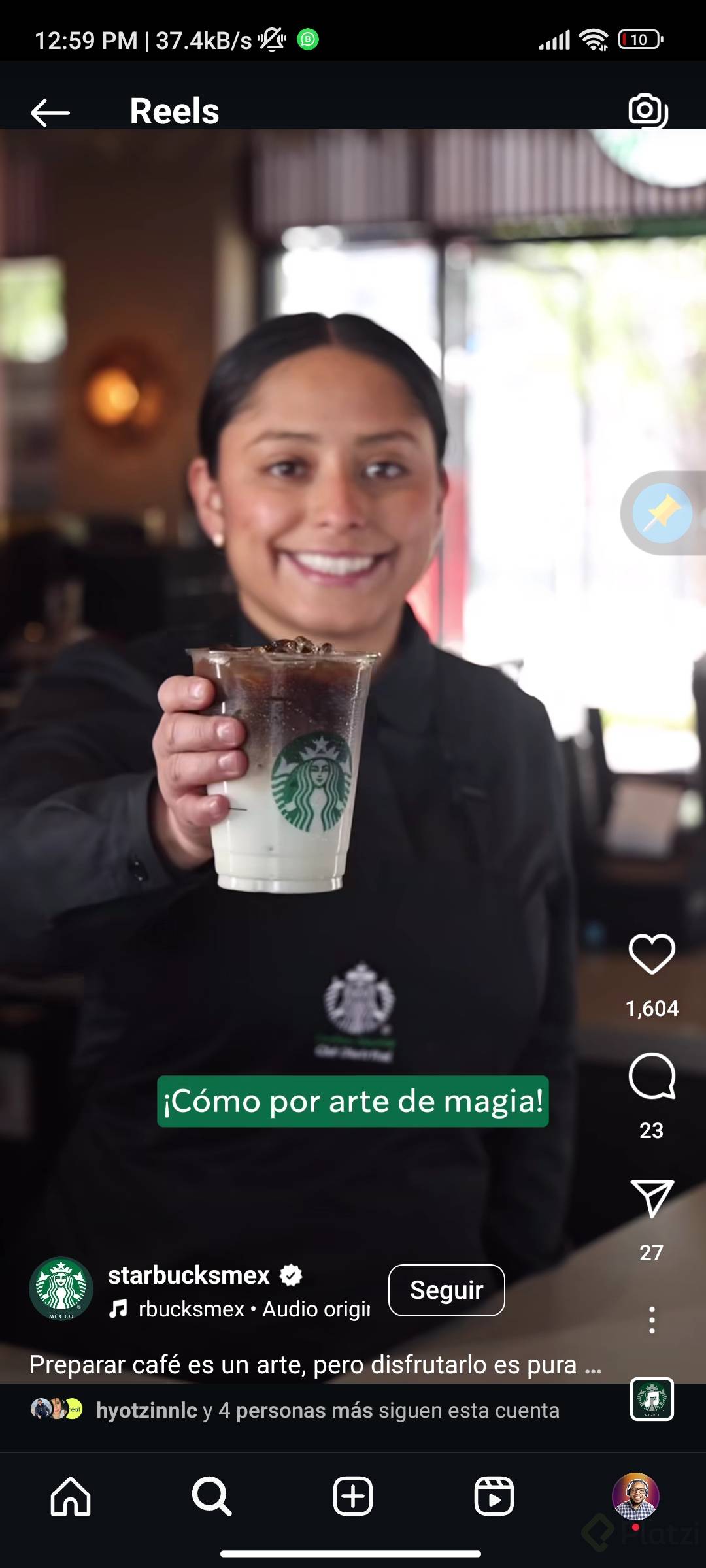Open the comments on this reel

(x=652, y=1076)
